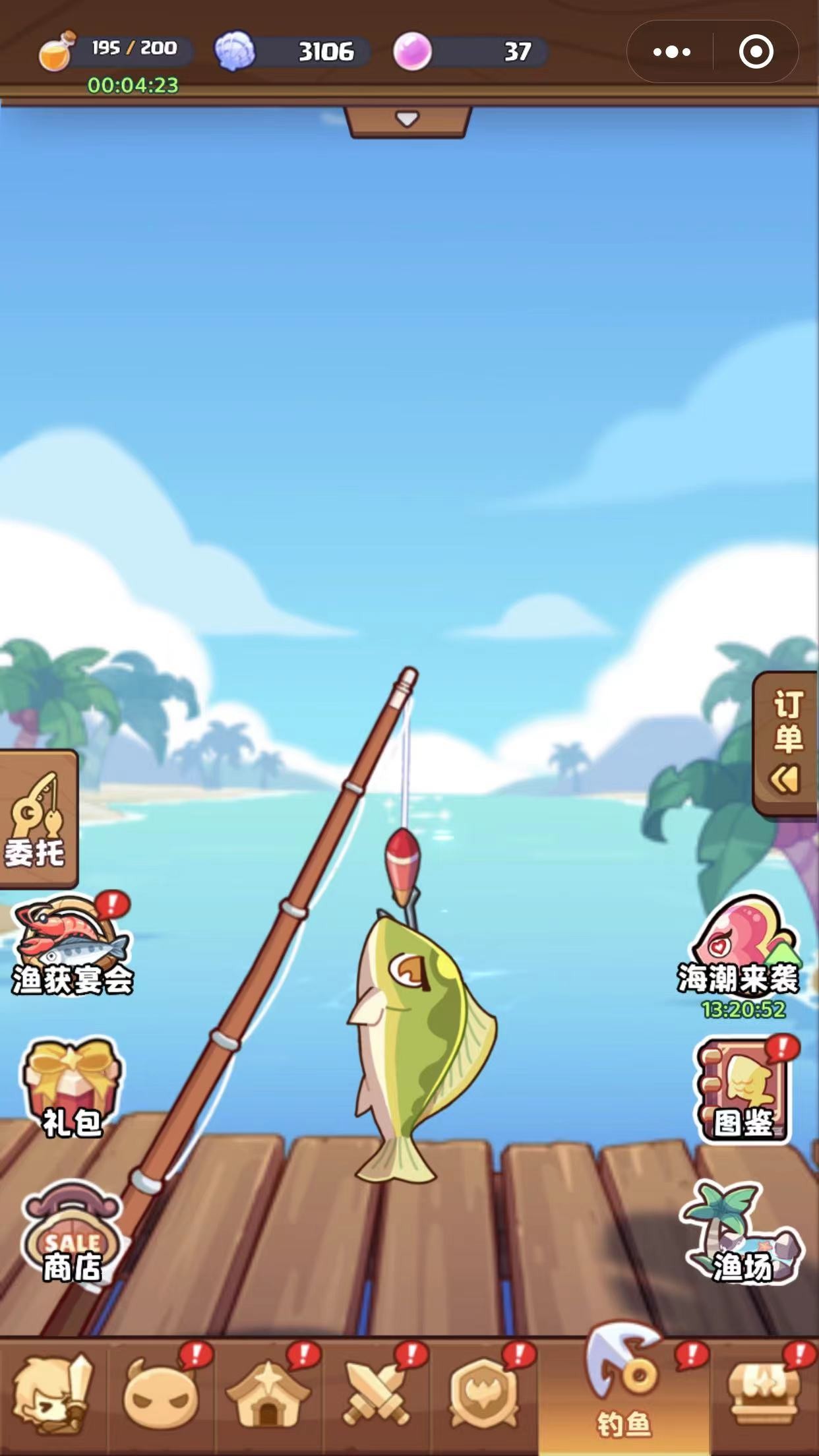Select the 钓鱼 fishing tab
Viewport: 819px width, 1456px height.
click(623, 1398)
